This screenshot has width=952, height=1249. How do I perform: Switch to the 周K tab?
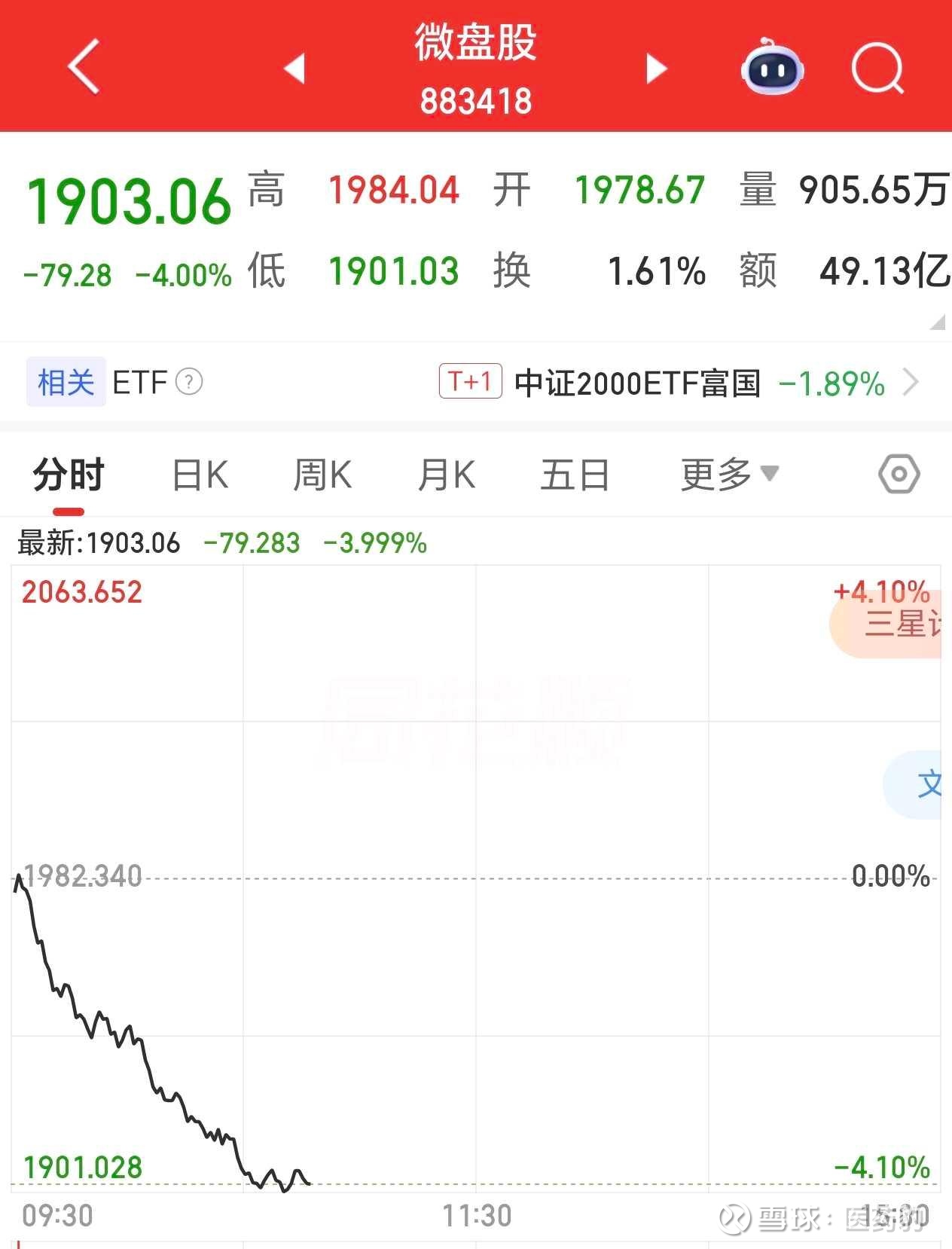pos(322,475)
